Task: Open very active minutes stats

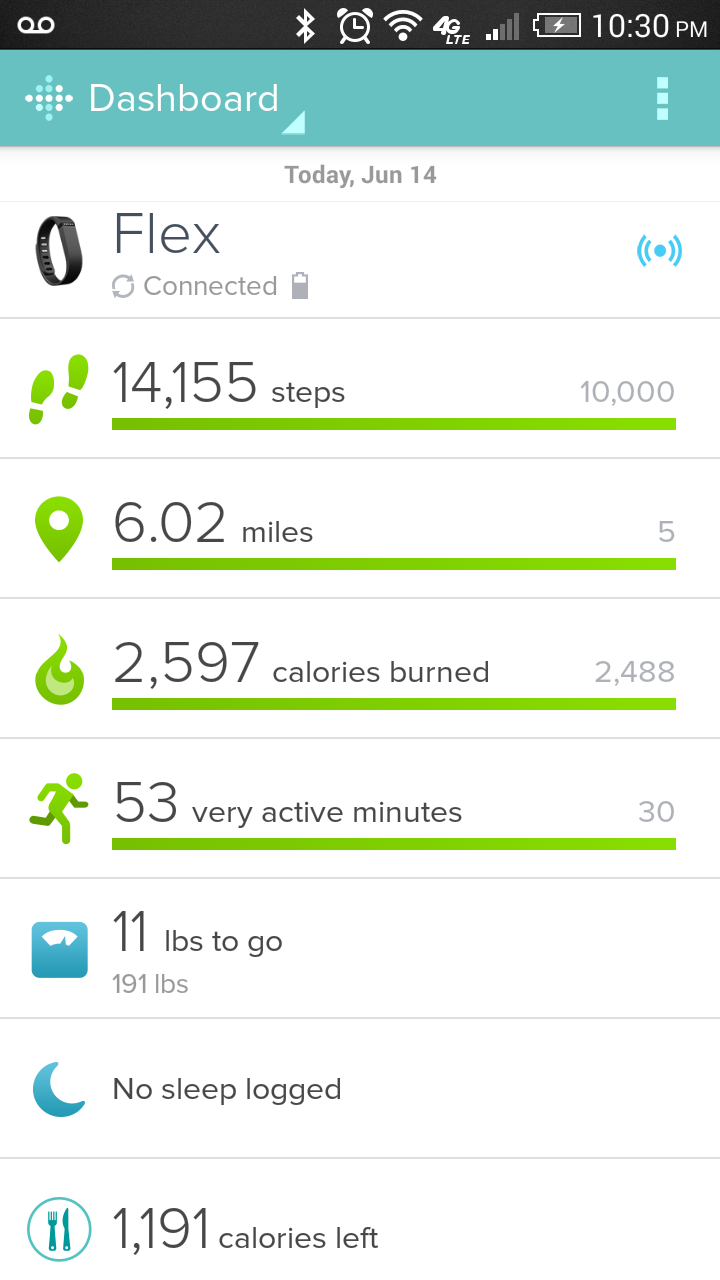Action: (360, 809)
